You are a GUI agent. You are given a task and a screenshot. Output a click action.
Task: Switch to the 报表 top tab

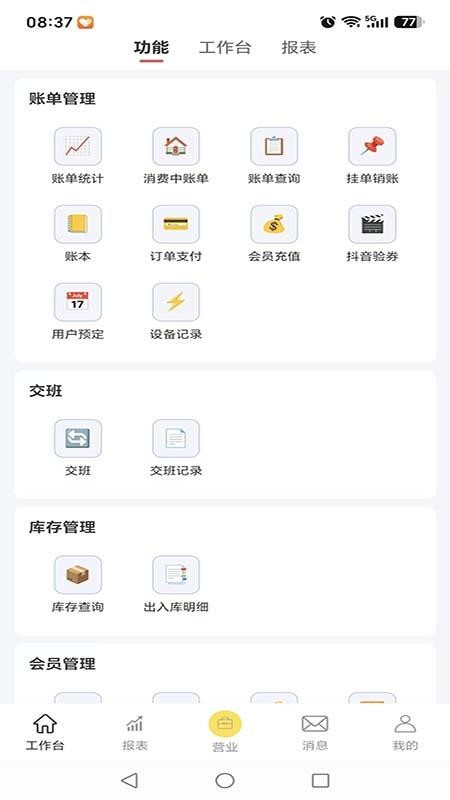click(x=299, y=47)
